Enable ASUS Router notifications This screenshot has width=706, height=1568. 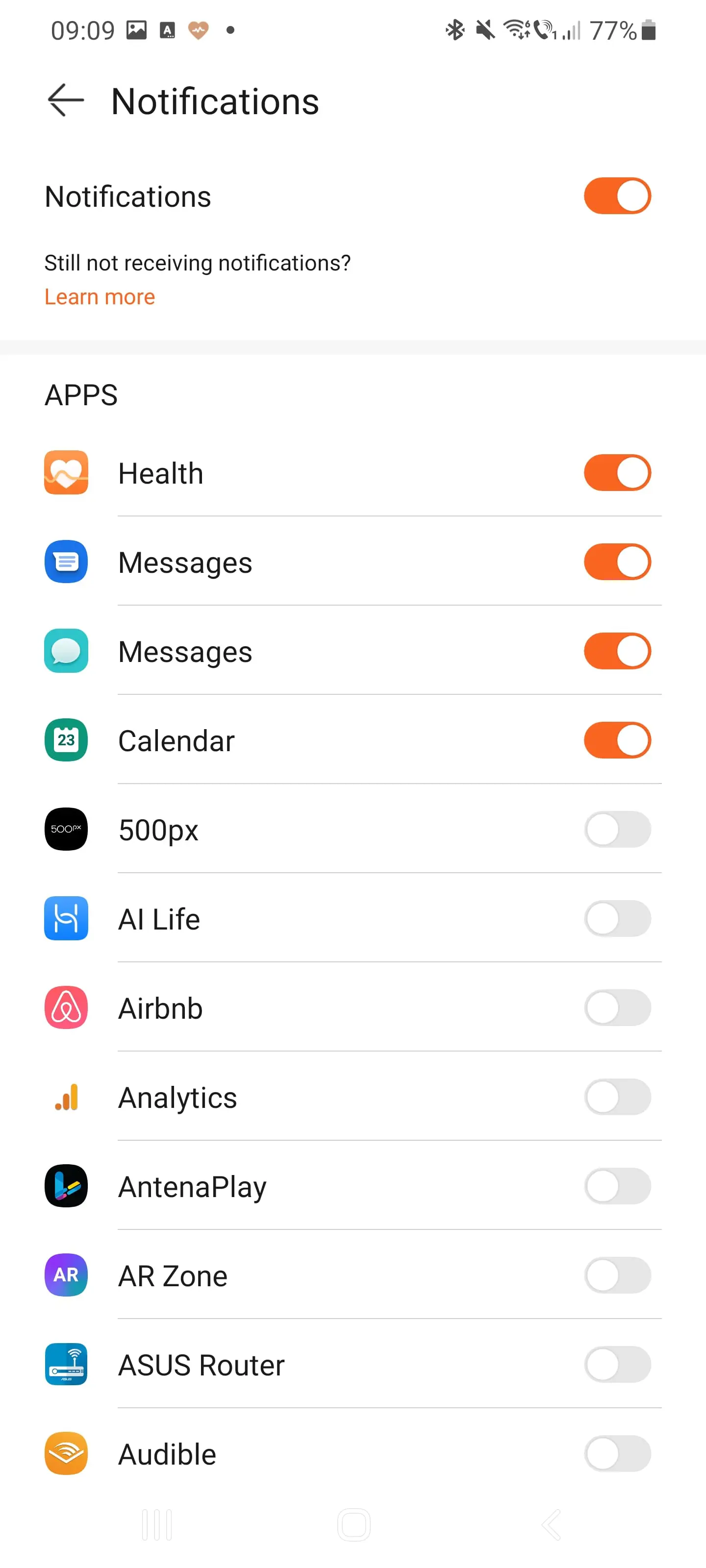point(617,1365)
